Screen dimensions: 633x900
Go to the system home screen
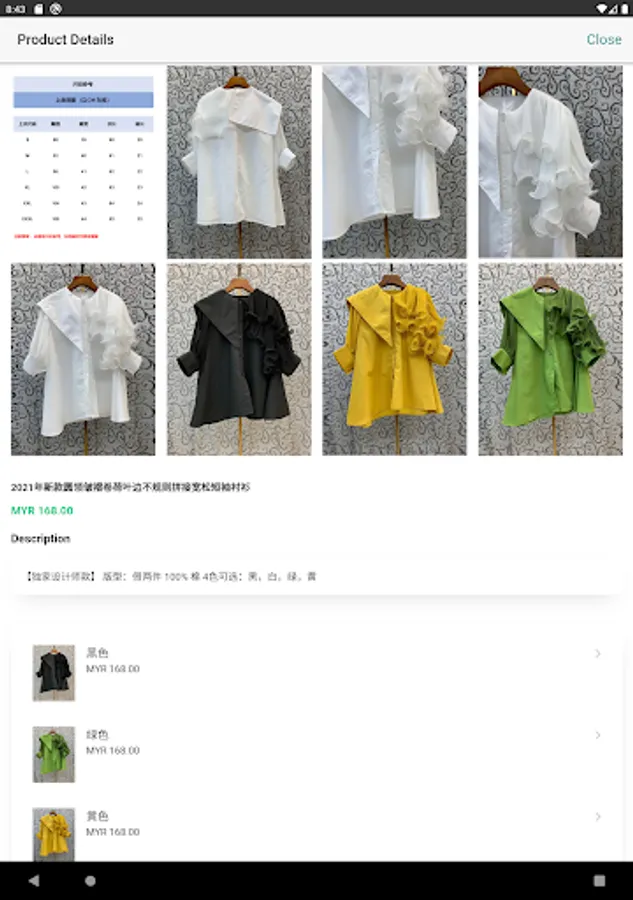90,881
